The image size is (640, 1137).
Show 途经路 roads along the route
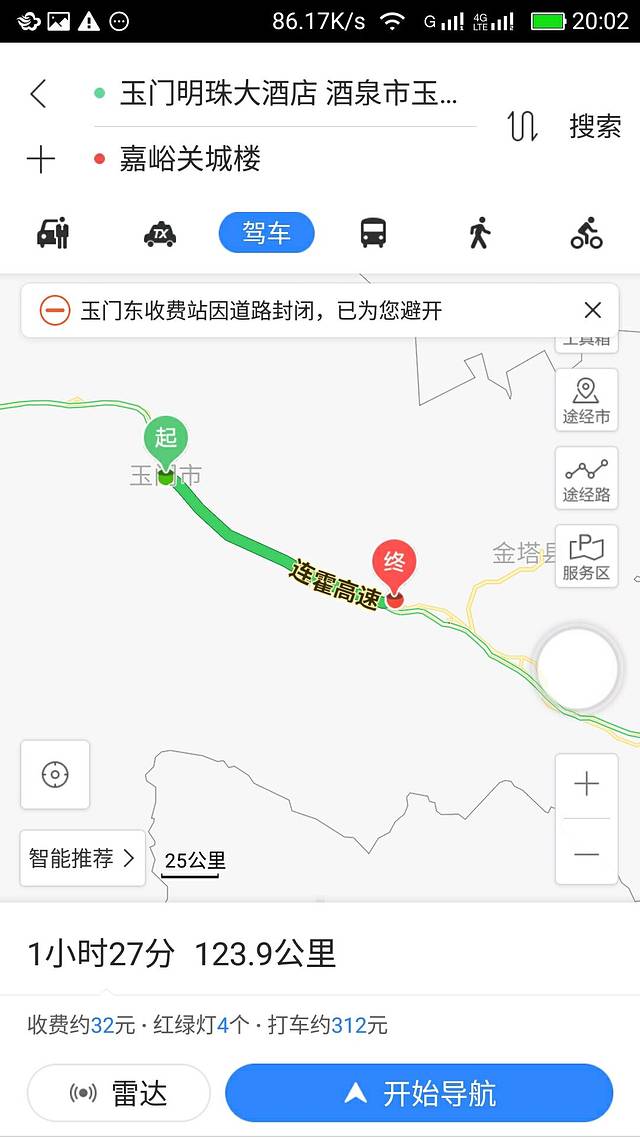coord(586,478)
